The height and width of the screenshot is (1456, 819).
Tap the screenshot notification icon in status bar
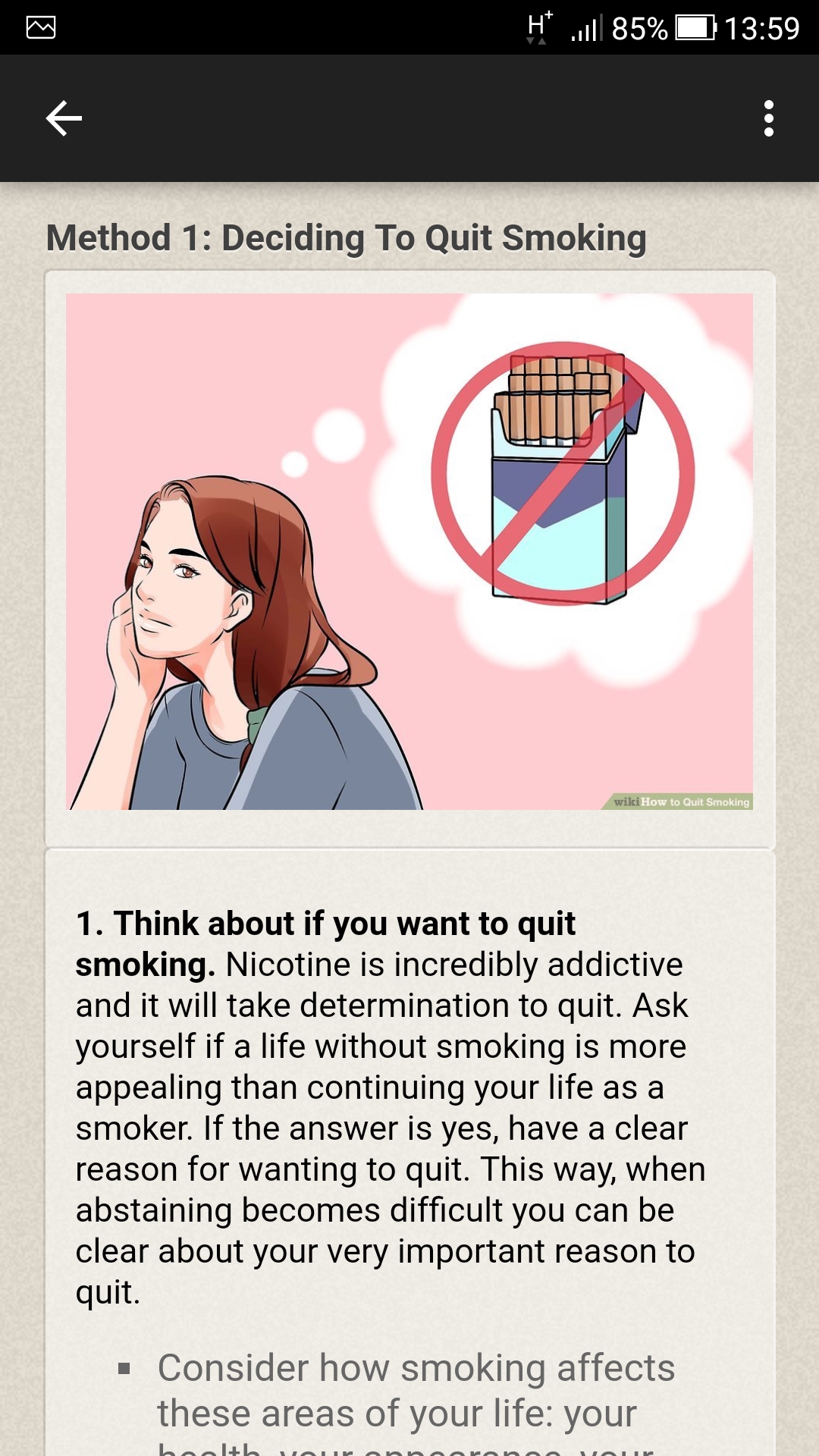(39, 27)
